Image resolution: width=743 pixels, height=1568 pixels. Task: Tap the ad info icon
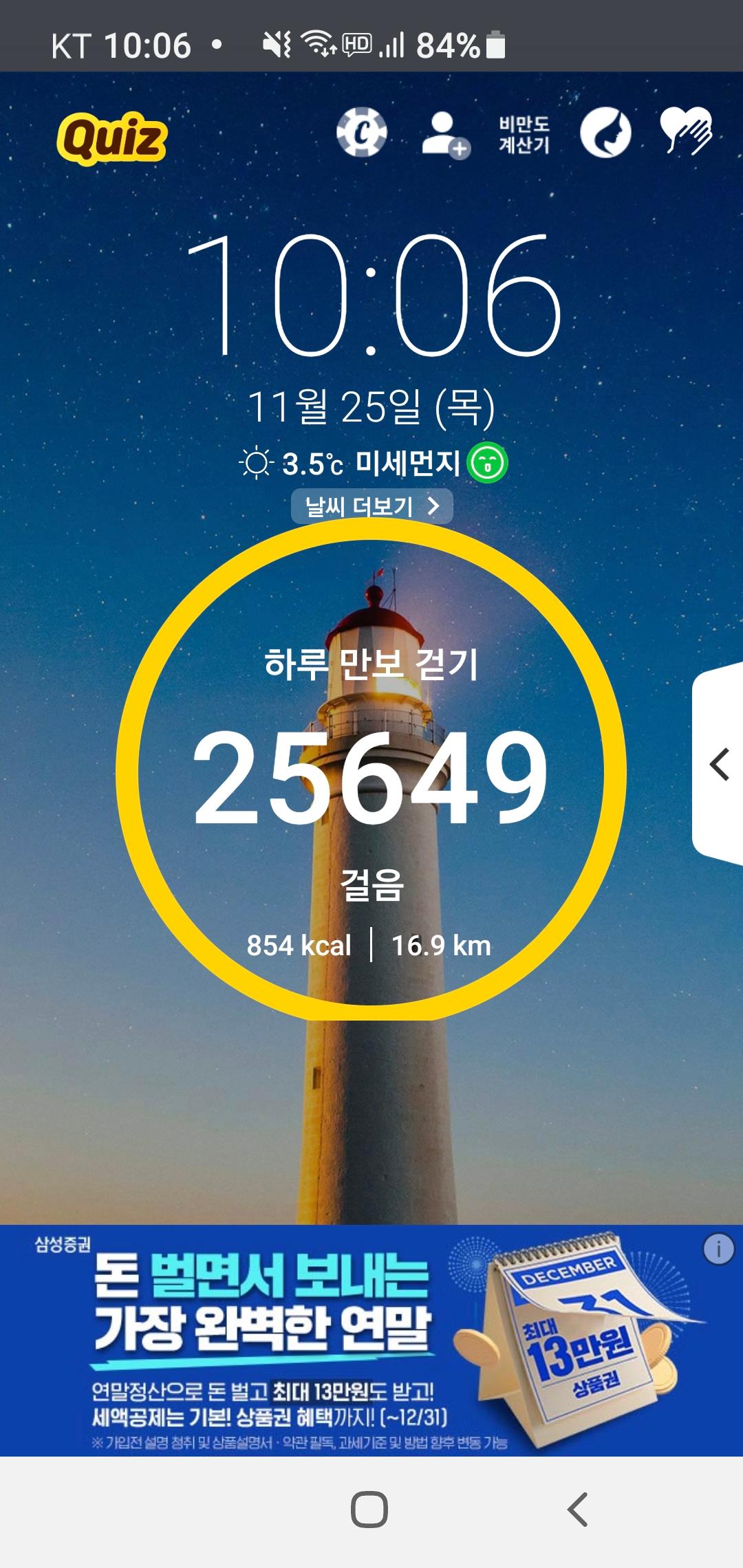pos(719,1248)
